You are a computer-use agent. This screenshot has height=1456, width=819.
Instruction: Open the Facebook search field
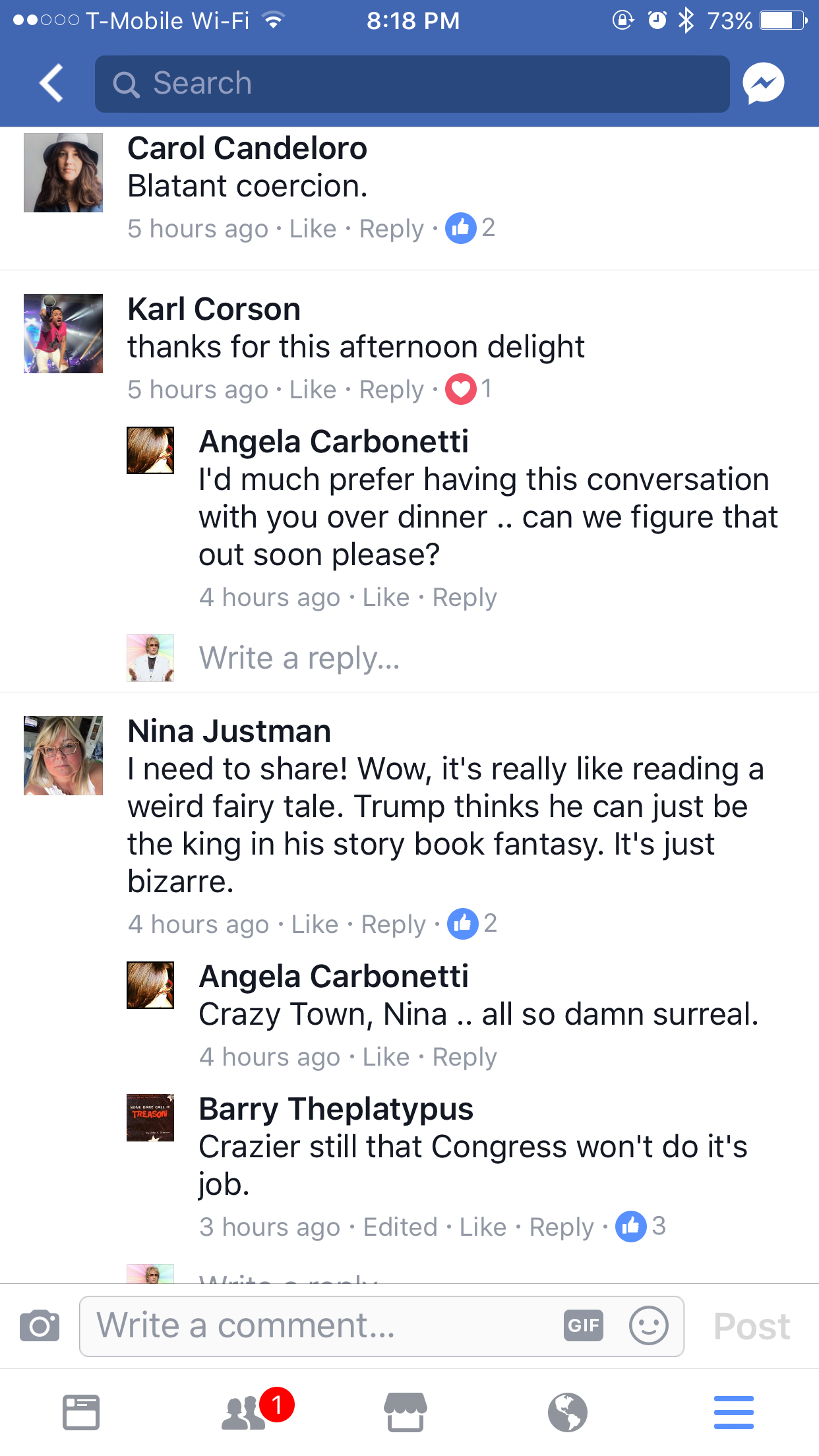coord(412,84)
